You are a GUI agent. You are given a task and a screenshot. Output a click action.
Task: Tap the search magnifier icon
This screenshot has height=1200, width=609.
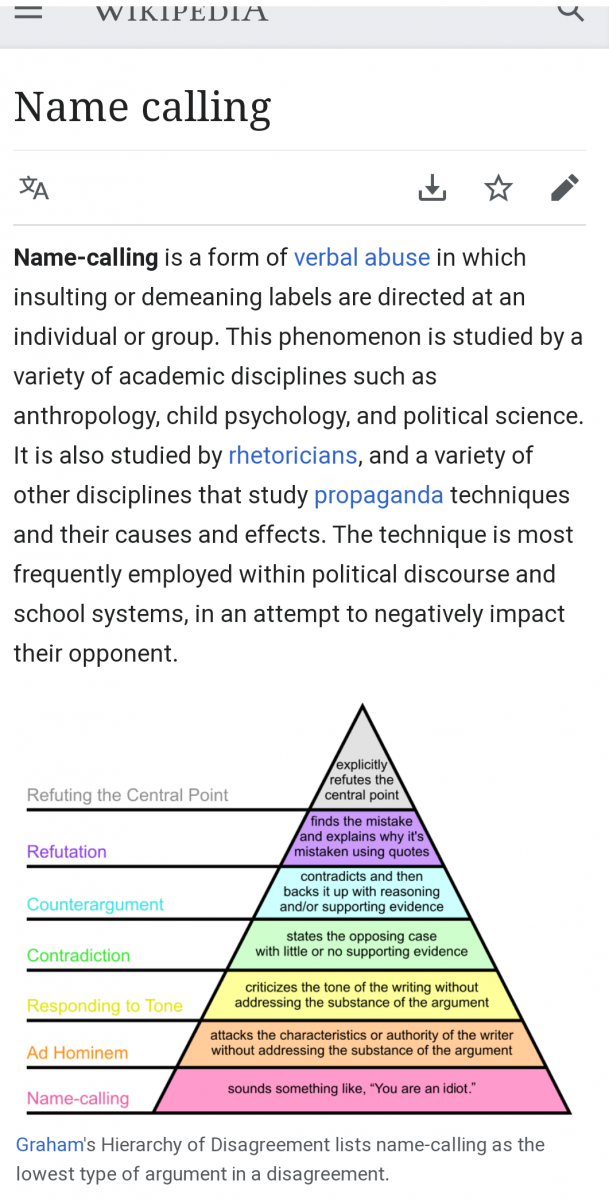(571, 9)
